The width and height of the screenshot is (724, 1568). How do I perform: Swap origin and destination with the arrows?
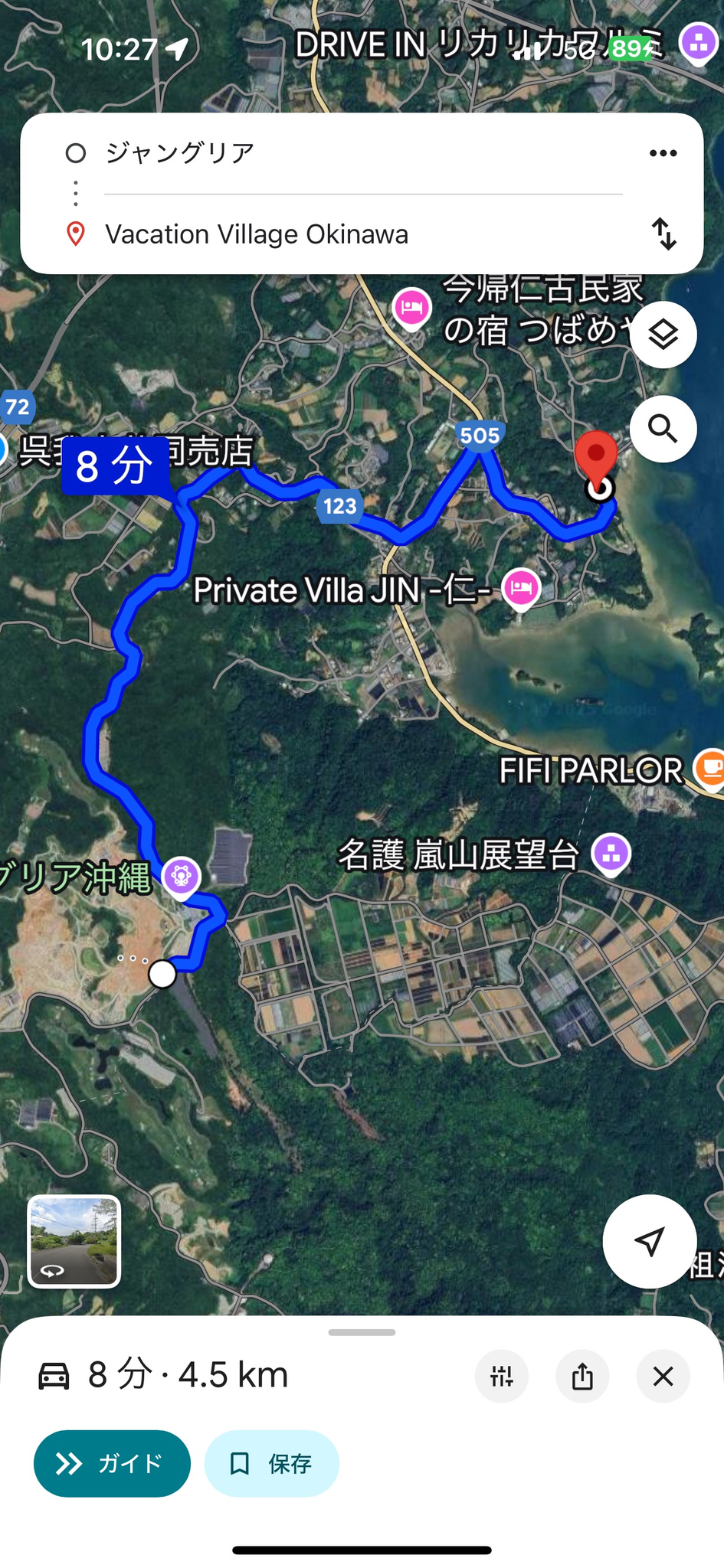(x=663, y=235)
